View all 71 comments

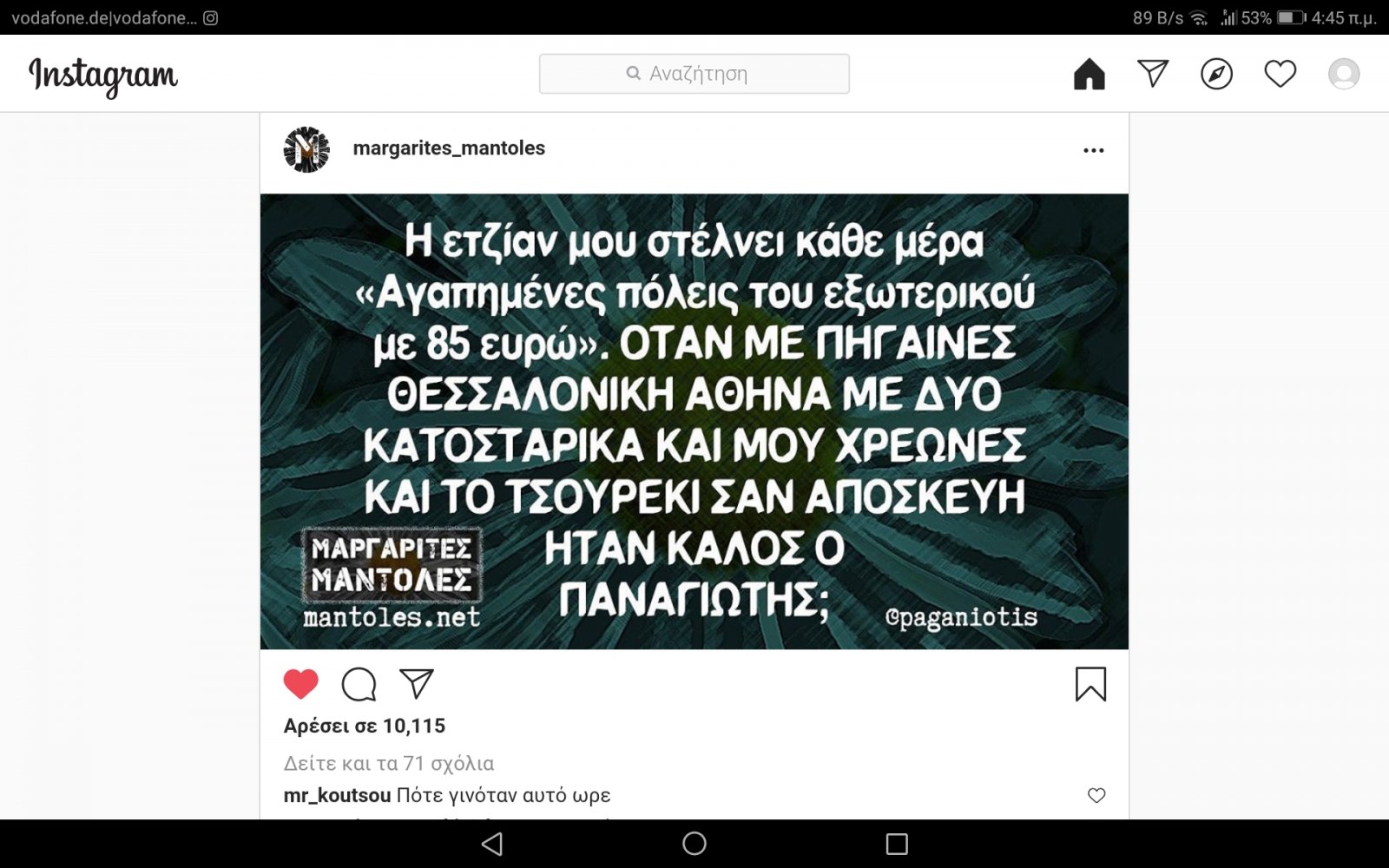click(389, 763)
